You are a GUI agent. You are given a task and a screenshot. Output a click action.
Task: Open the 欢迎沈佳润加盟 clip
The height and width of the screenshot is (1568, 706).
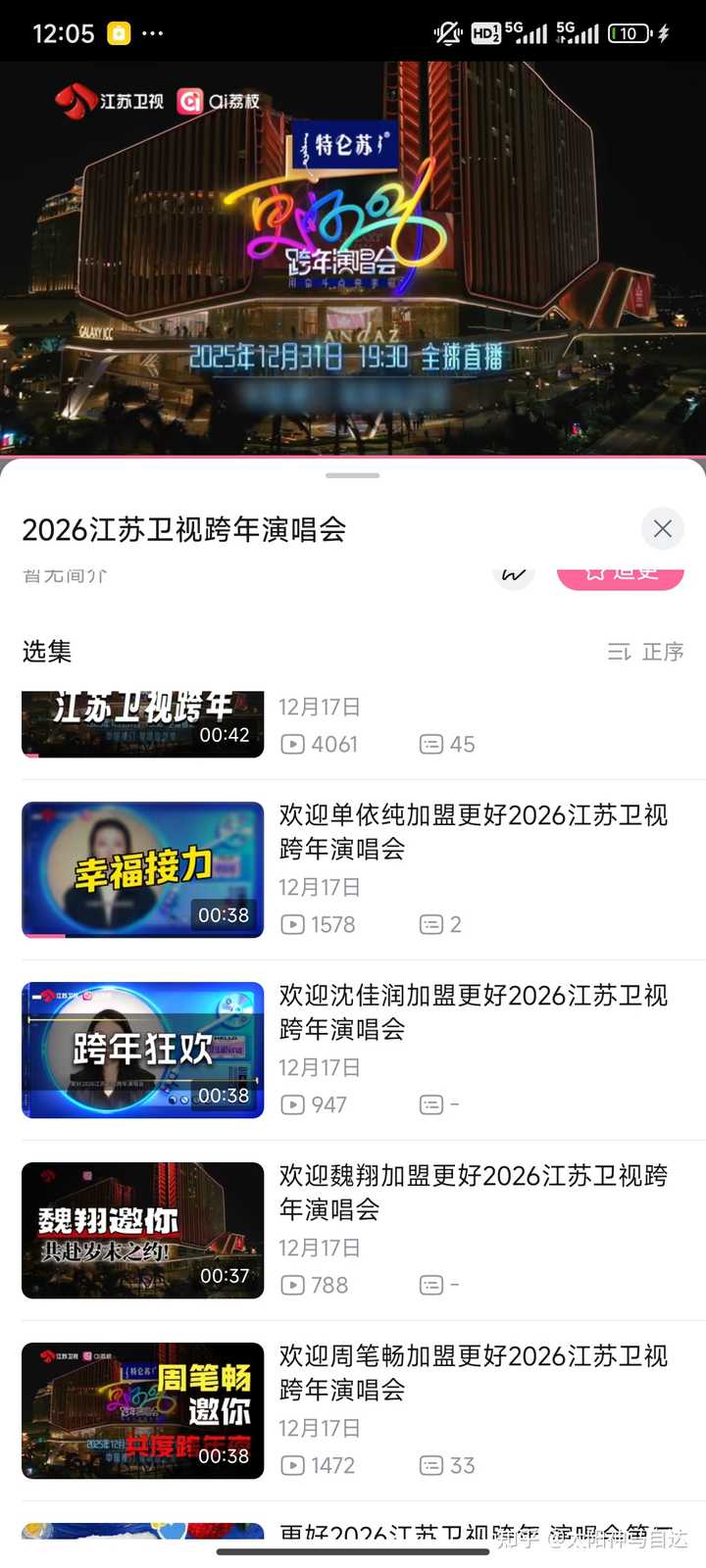pyautogui.click(x=143, y=1051)
